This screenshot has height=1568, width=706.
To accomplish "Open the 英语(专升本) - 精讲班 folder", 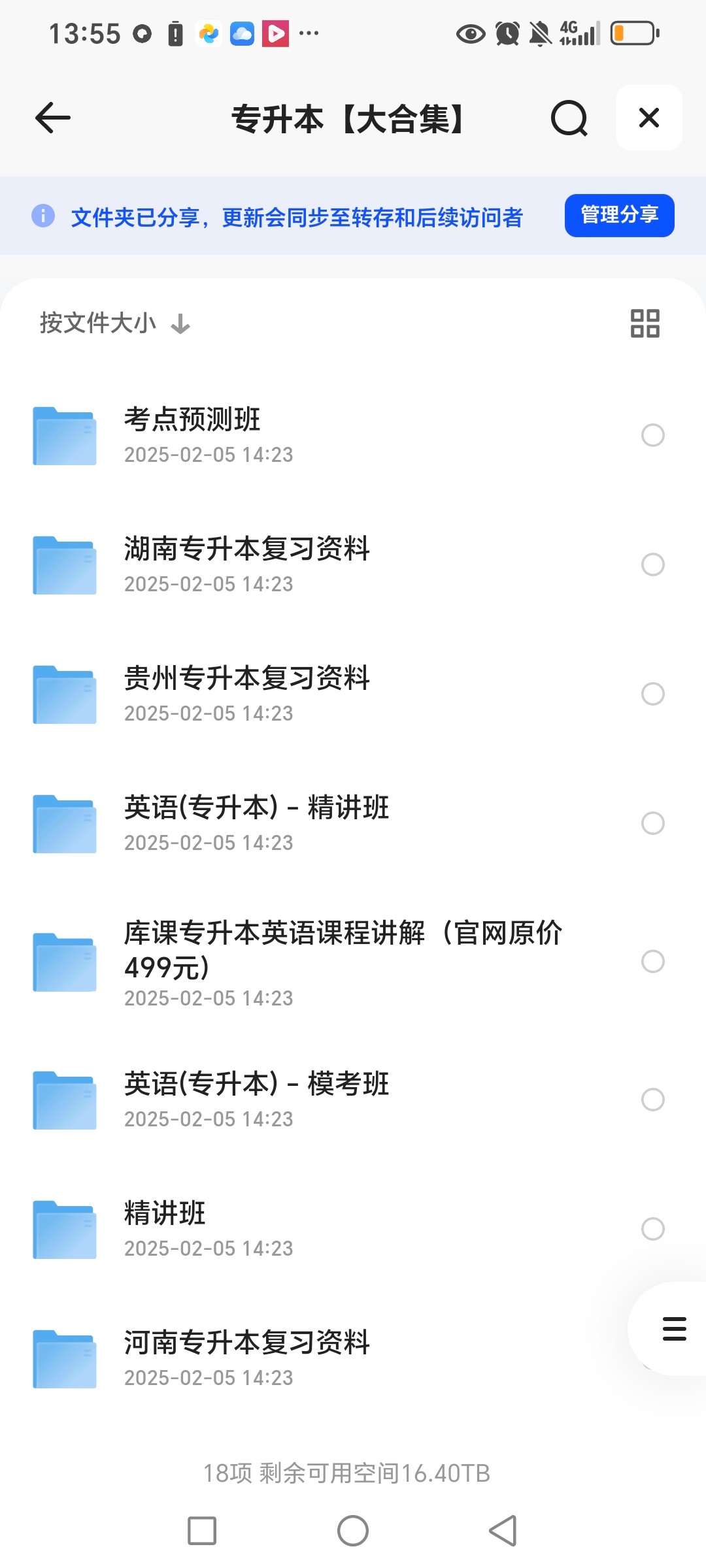I will pyautogui.click(x=256, y=822).
